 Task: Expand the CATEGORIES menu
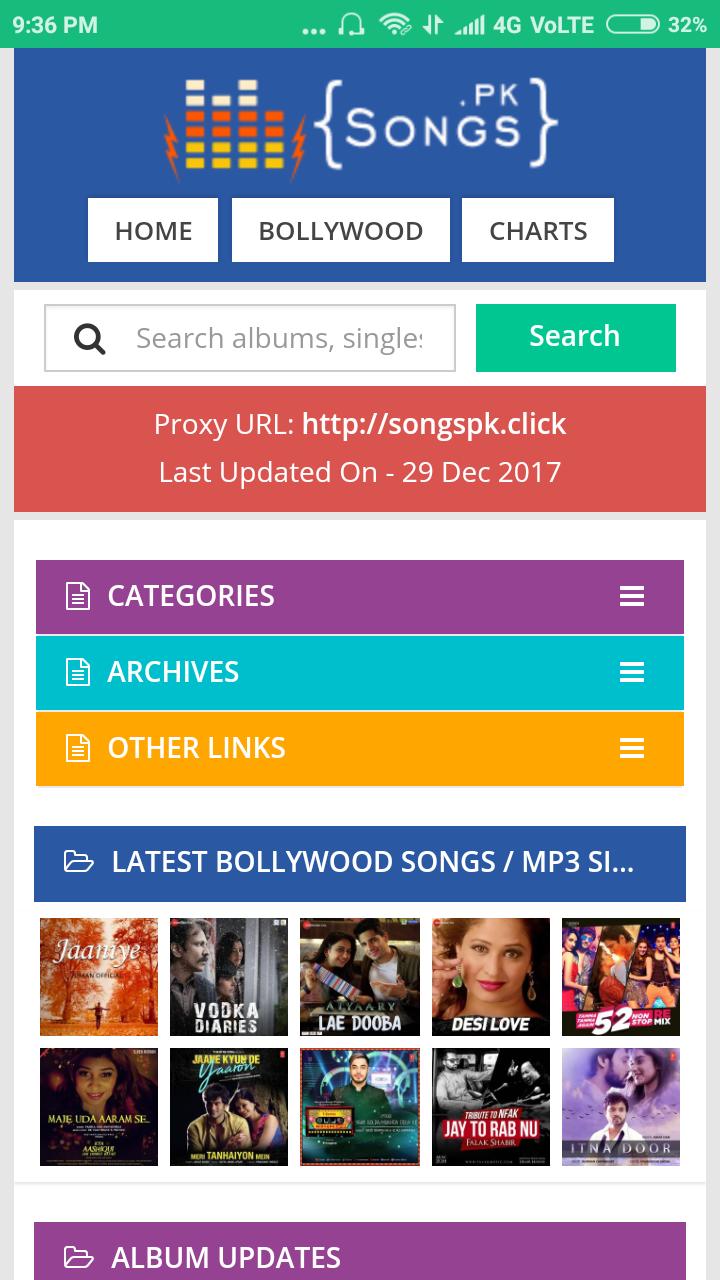pos(360,596)
